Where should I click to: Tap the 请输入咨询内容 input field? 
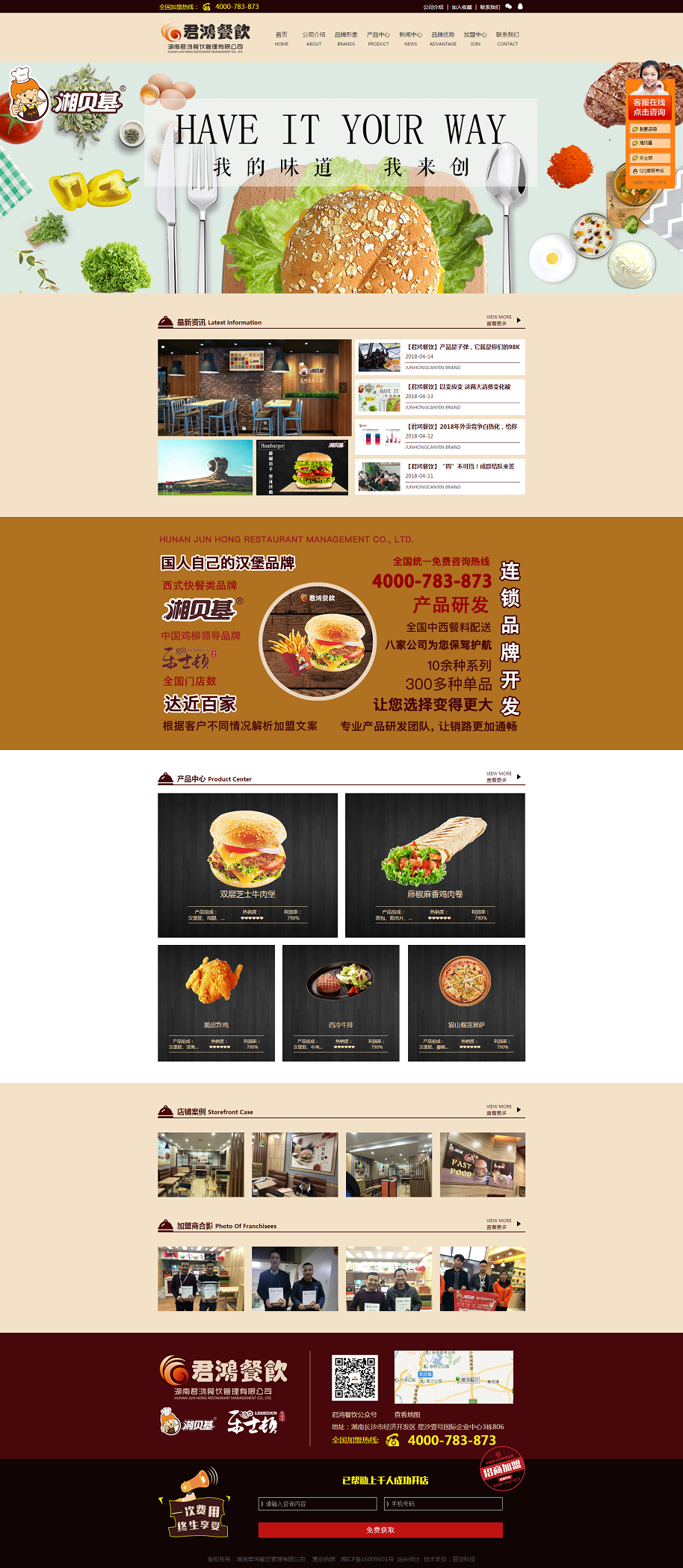click(318, 1504)
